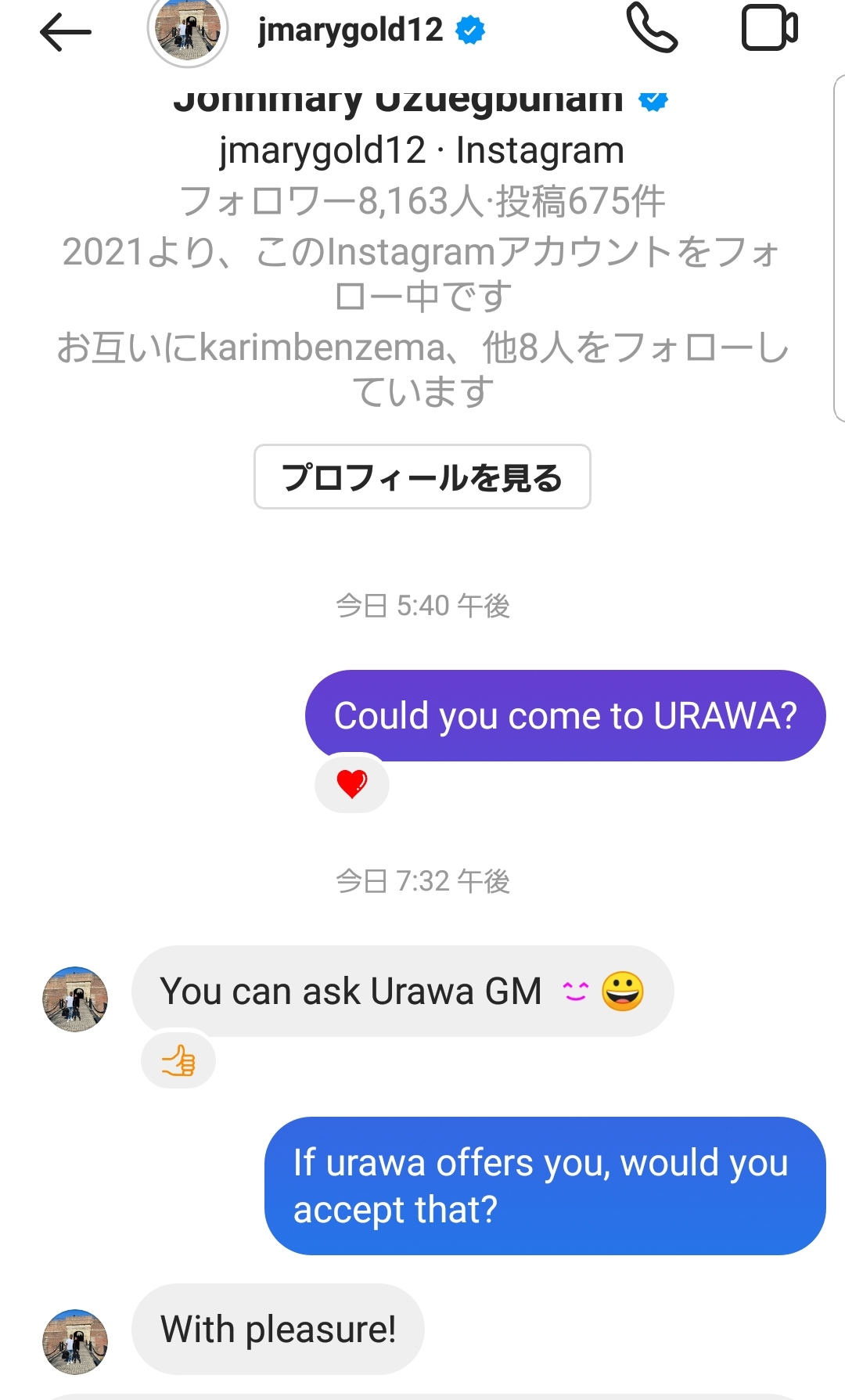Tap sender avatar beside With pleasure message
The height and width of the screenshot is (1400, 845).
[x=75, y=1341]
